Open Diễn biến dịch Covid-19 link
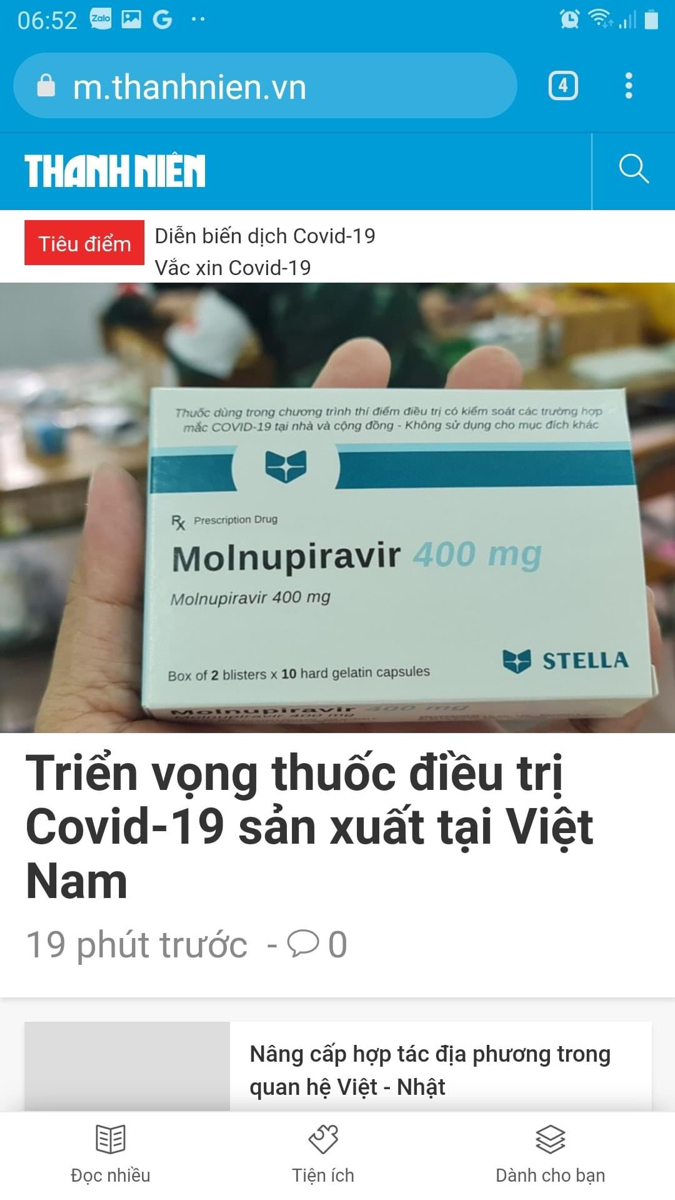The width and height of the screenshot is (675, 1200). [x=265, y=236]
